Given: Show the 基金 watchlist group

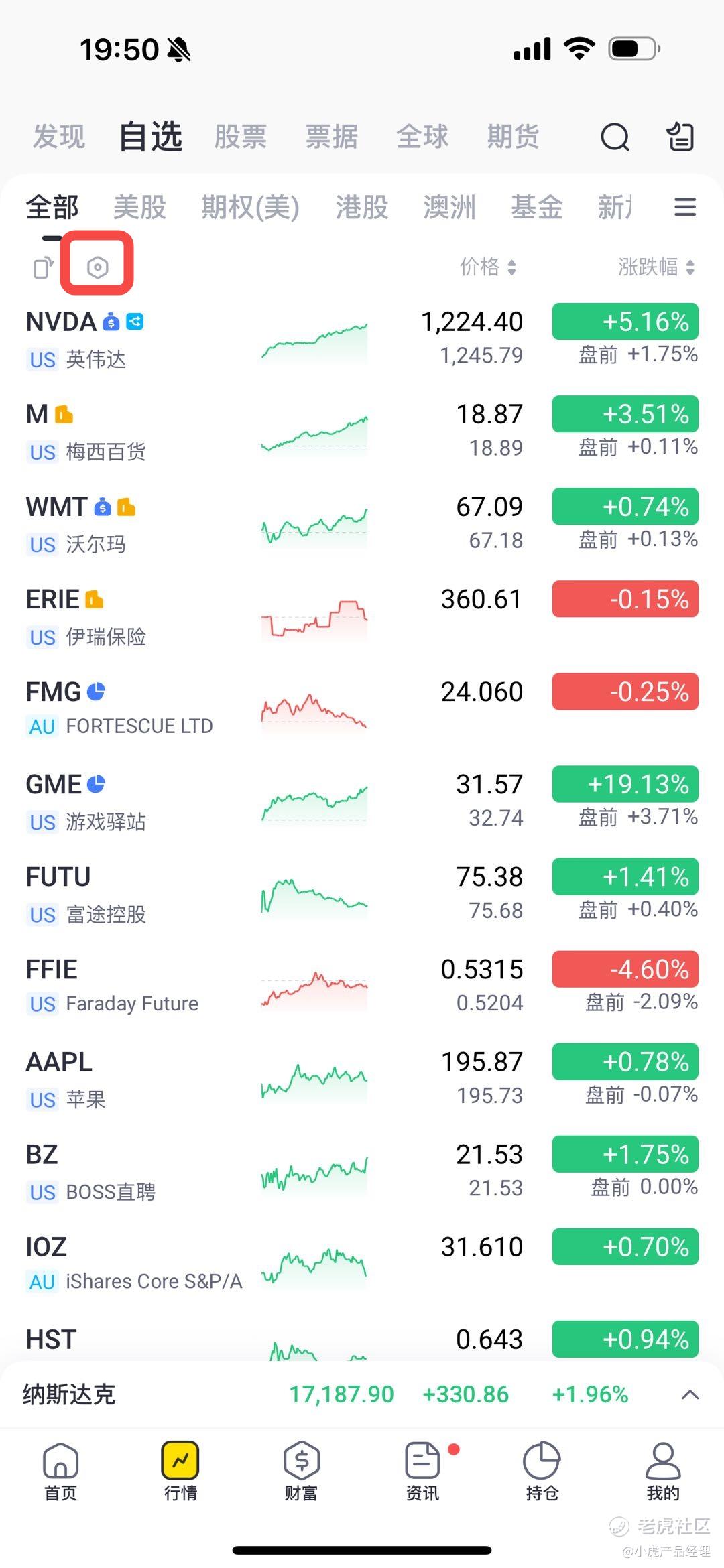Looking at the screenshot, I should 537,207.
